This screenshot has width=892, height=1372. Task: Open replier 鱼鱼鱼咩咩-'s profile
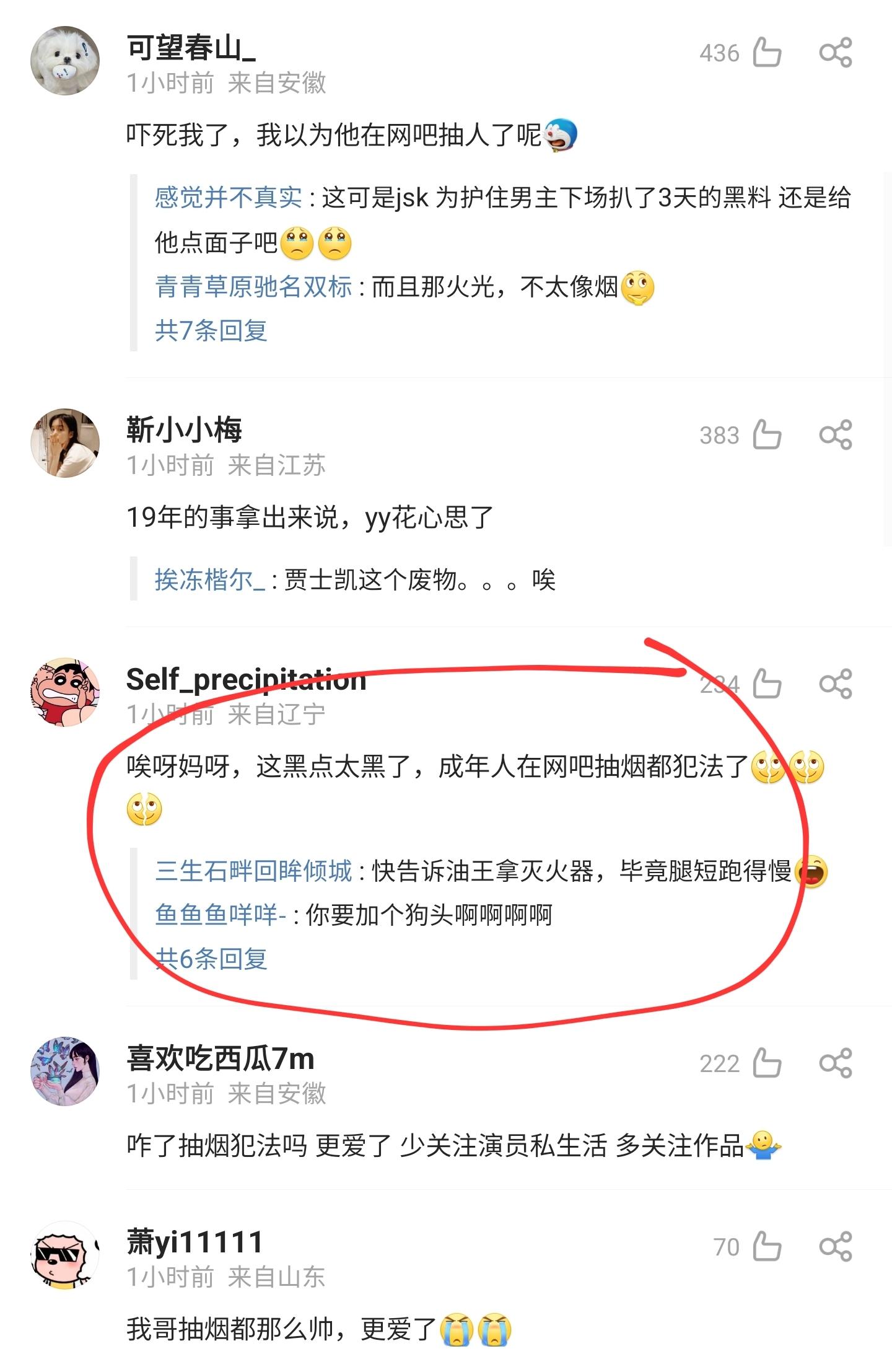coord(220,915)
